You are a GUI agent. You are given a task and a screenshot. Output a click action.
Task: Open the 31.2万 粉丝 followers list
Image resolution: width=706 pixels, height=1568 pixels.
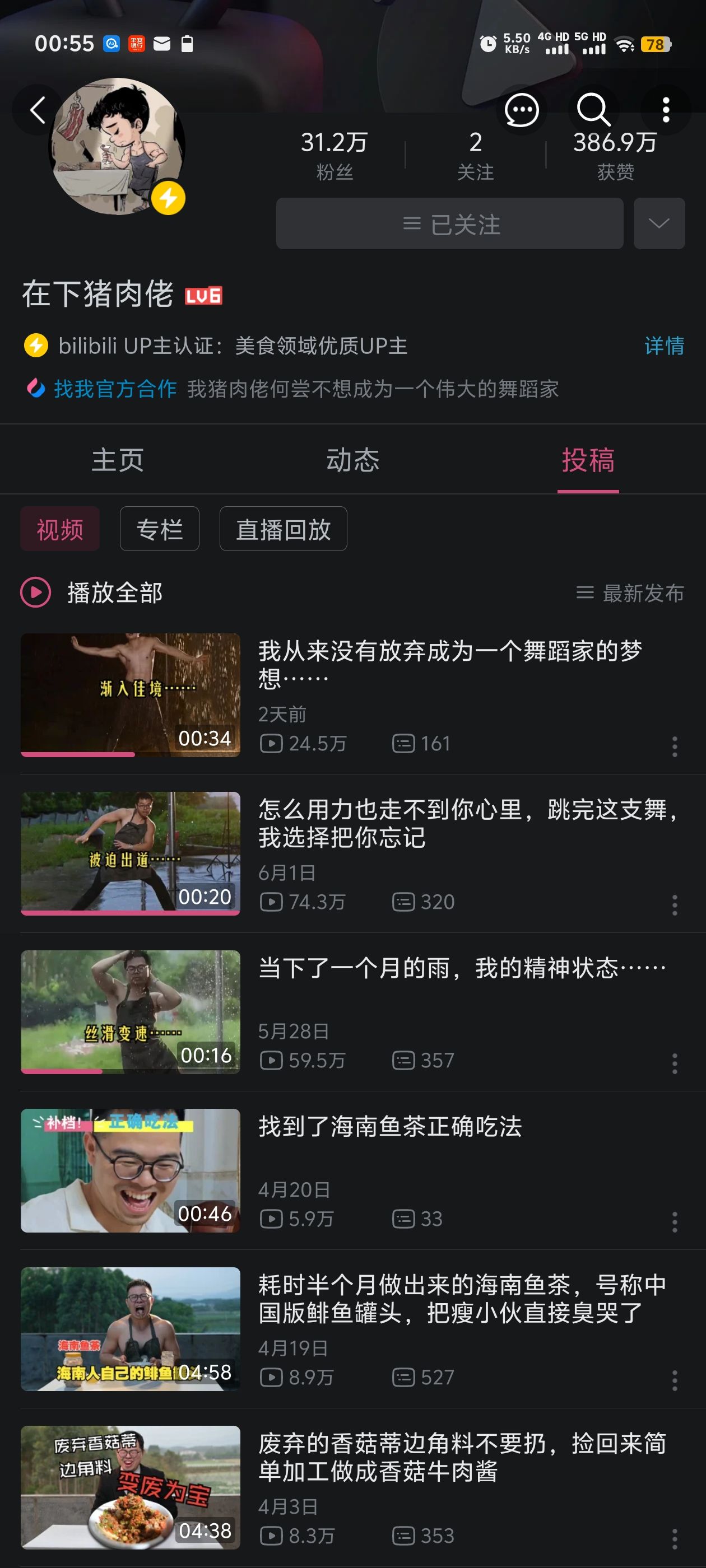point(335,155)
